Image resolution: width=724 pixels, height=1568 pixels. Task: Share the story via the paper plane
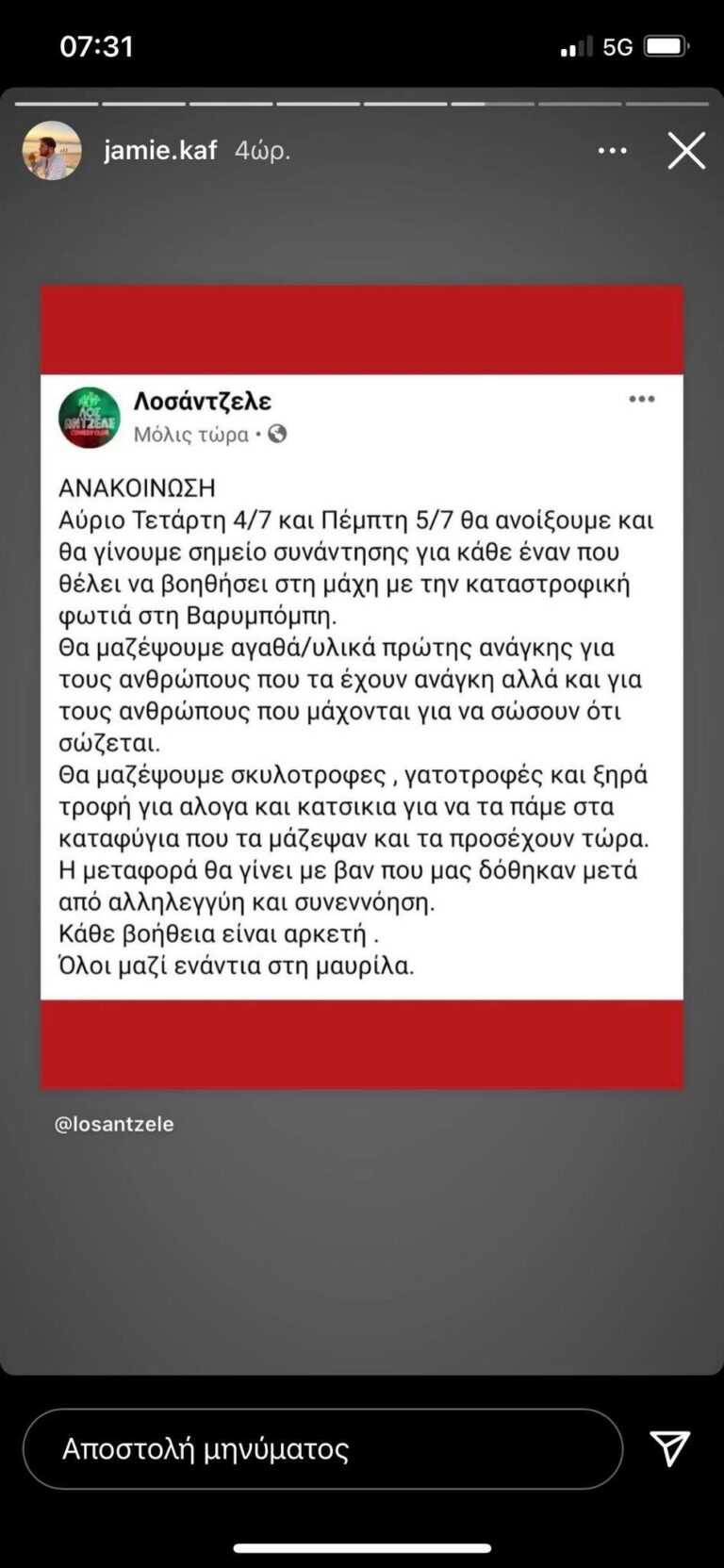[670, 1448]
